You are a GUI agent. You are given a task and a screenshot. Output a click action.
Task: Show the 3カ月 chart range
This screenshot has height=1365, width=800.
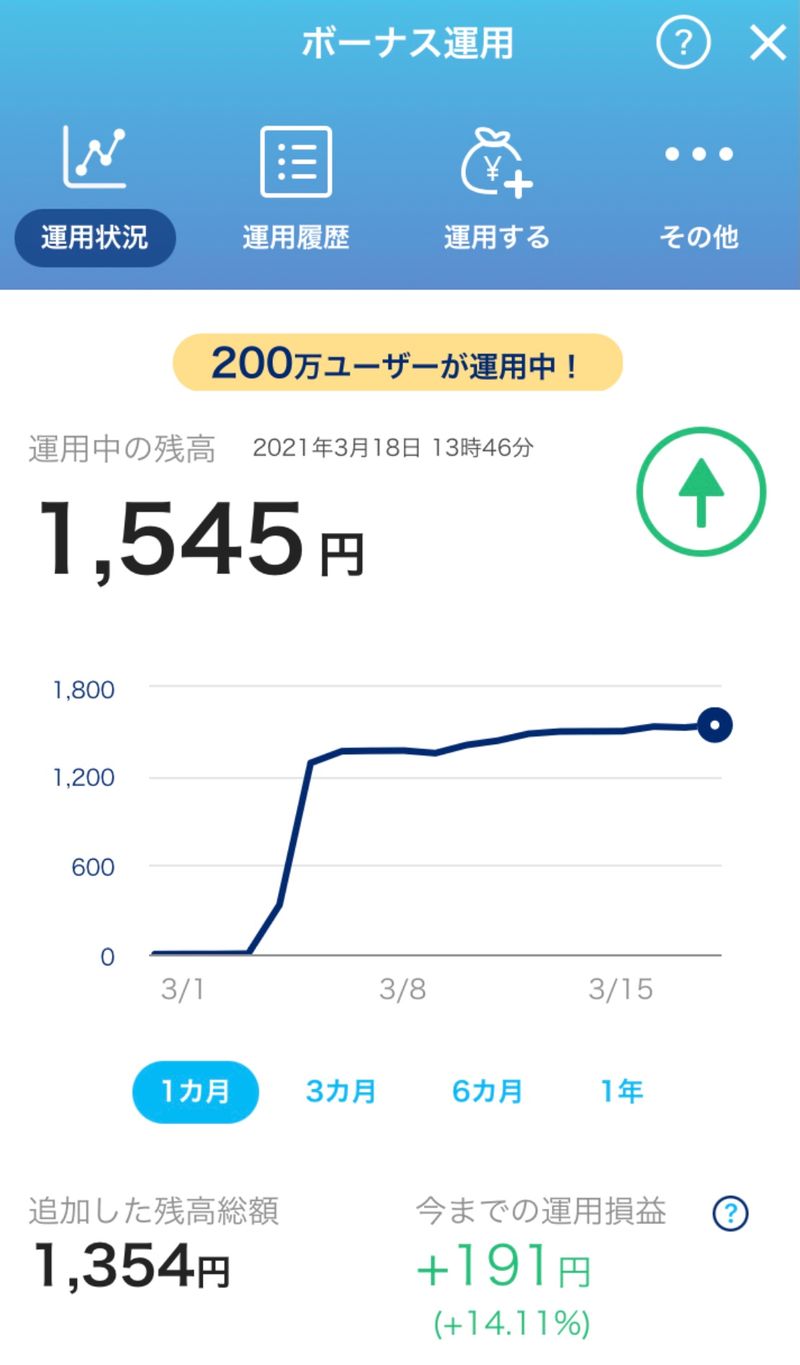tap(341, 1092)
